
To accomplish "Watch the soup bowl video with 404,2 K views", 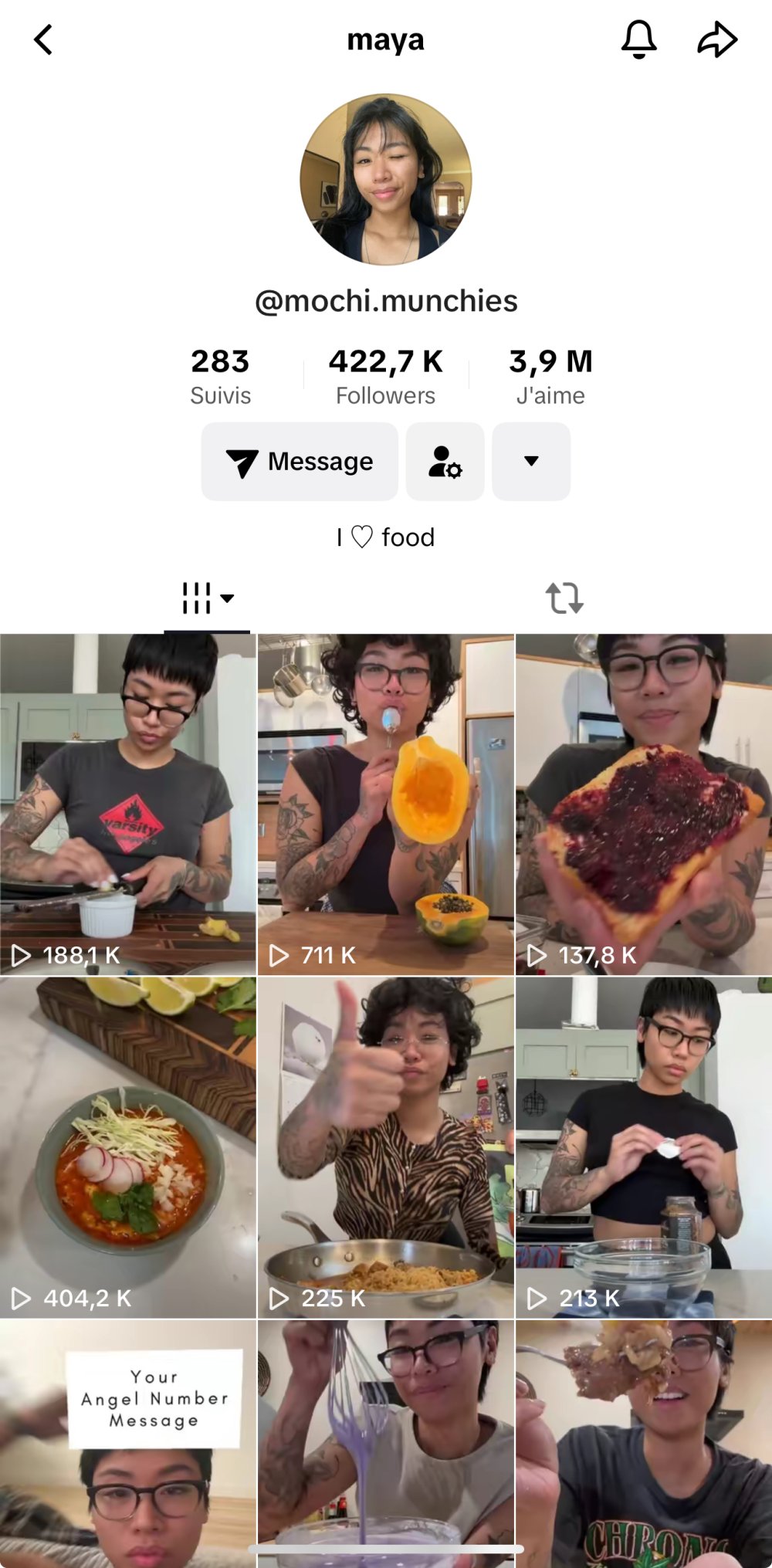I will pos(128,1147).
